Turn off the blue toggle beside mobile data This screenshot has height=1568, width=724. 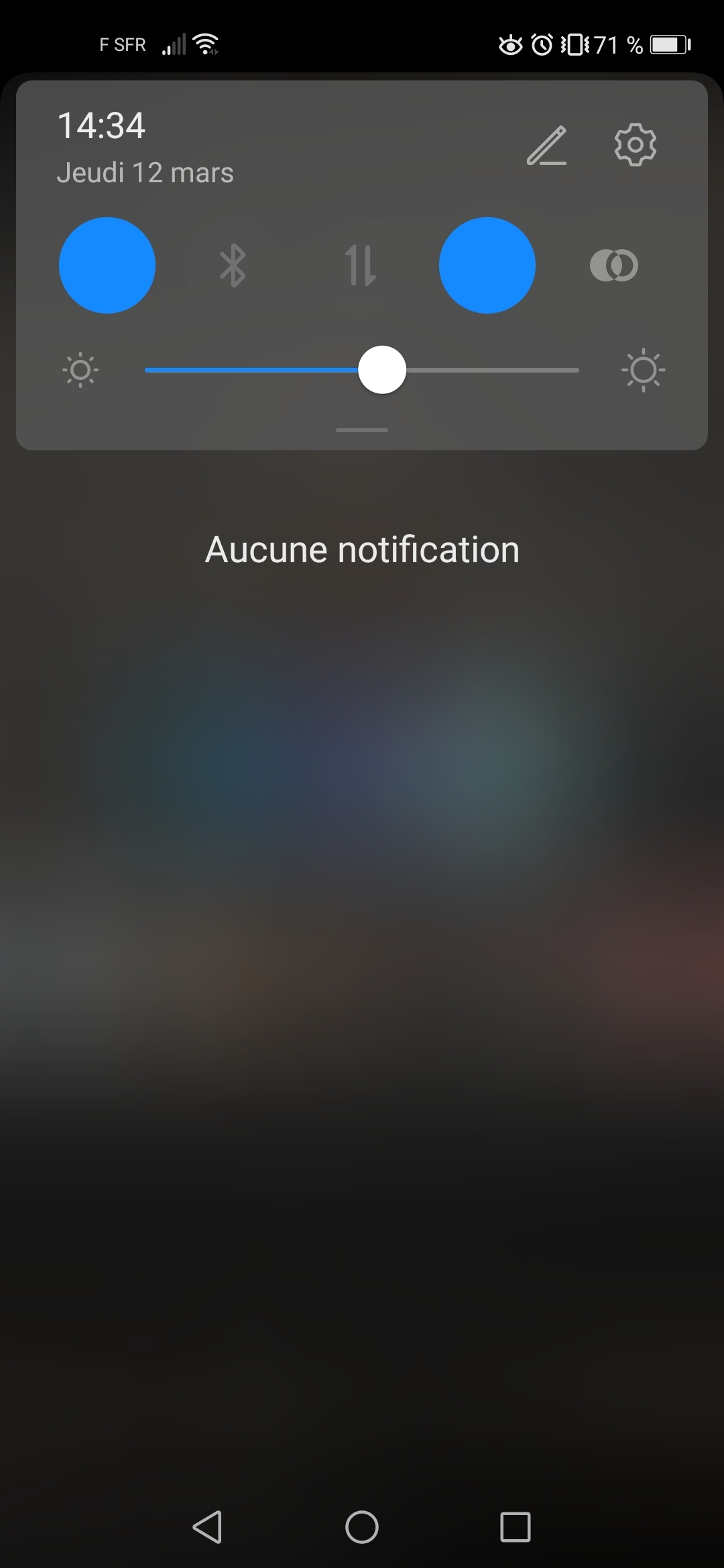click(487, 265)
